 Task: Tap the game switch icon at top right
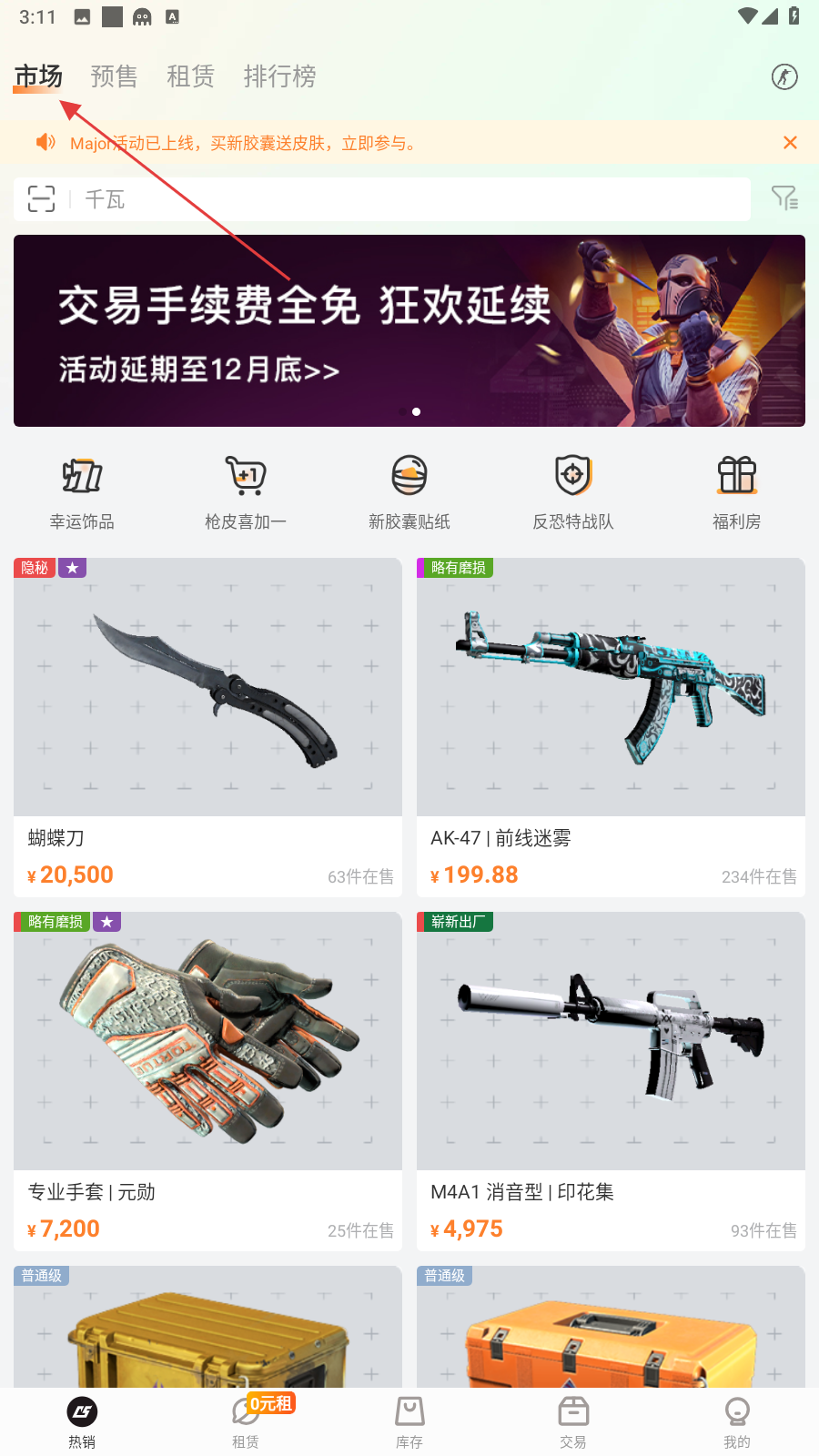click(784, 76)
